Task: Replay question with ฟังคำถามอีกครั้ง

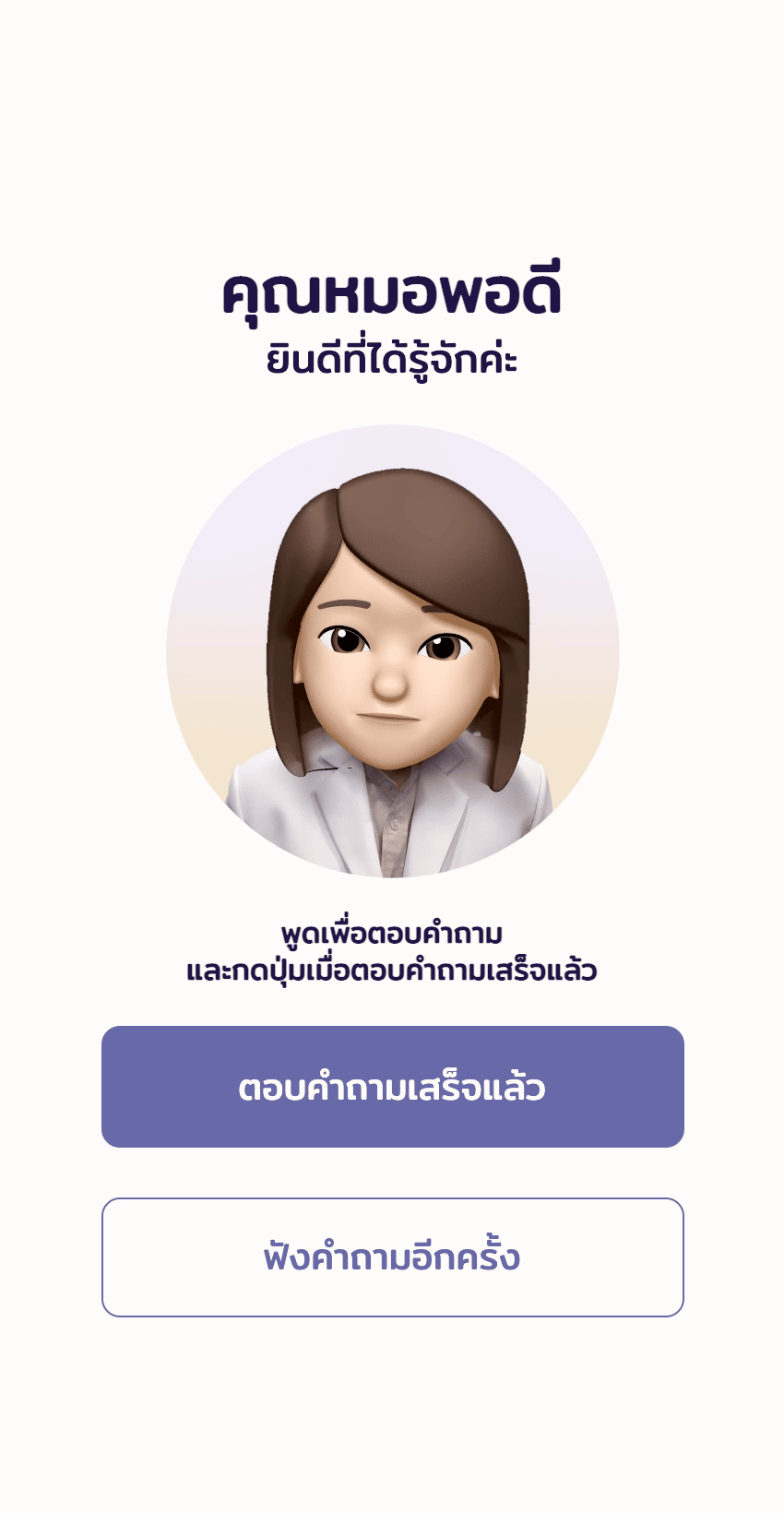Action: [x=392, y=1257]
